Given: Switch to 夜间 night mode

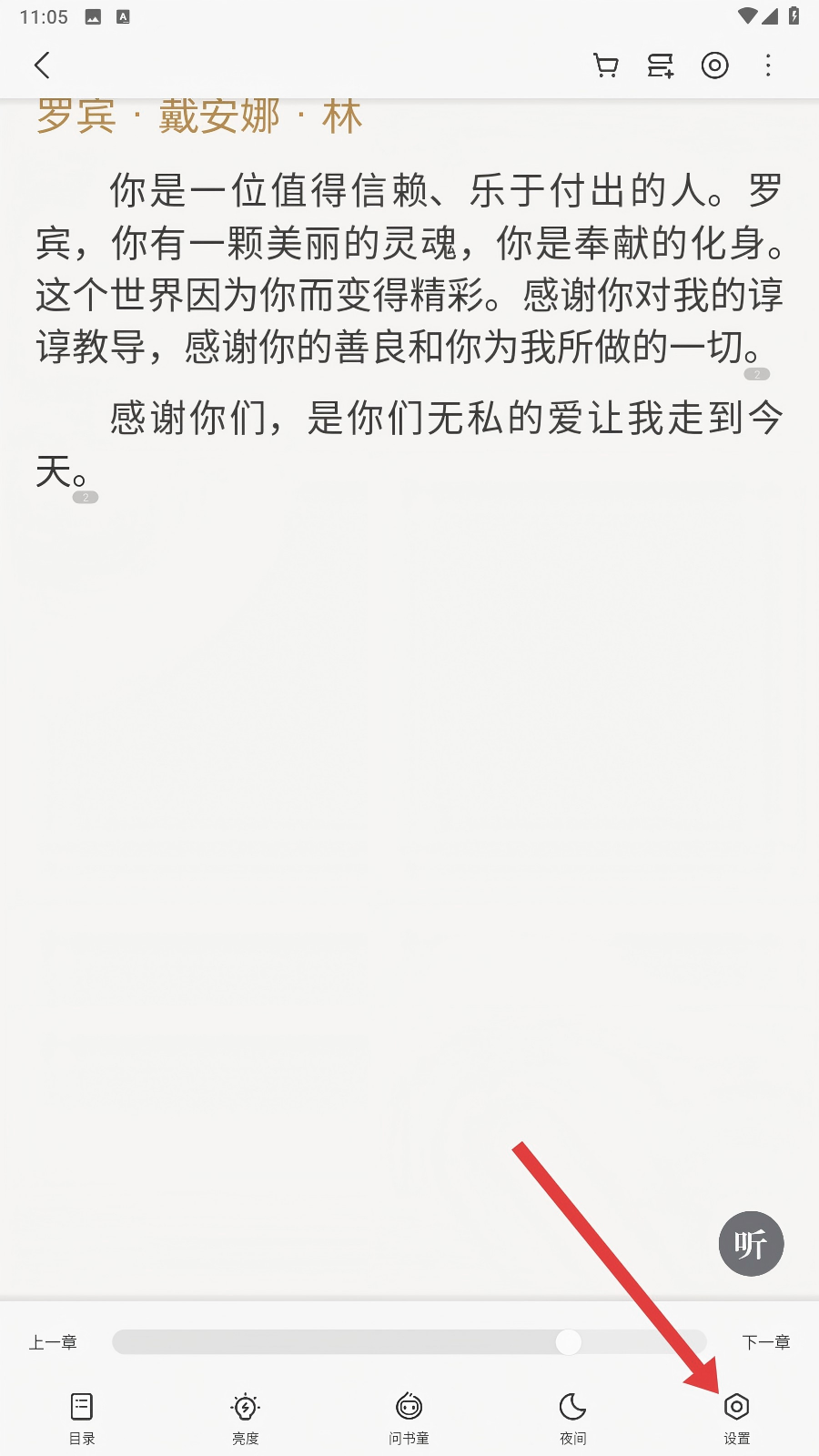Looking at the screenshot, I should click(572, 1417).
